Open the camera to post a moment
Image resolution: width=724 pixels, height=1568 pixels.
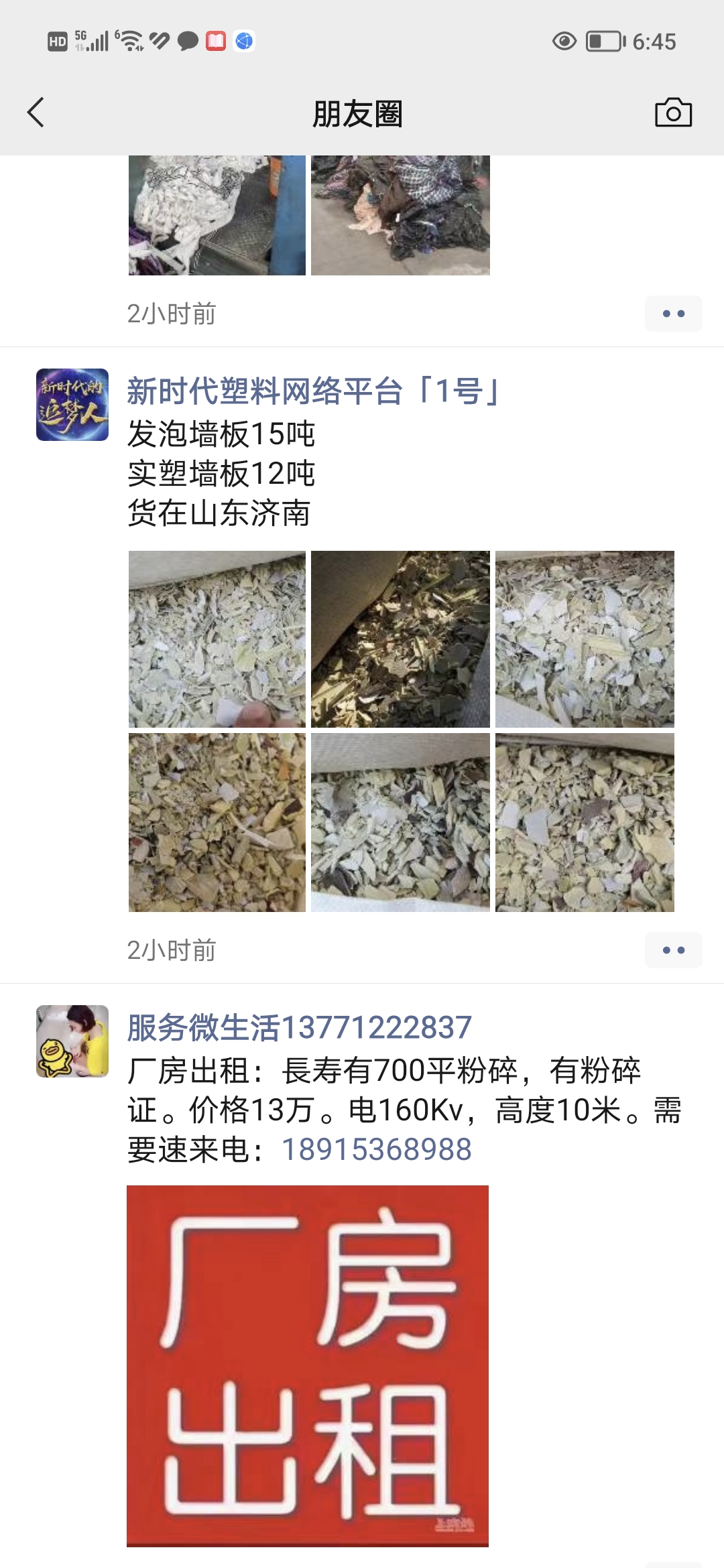(673, 113)
